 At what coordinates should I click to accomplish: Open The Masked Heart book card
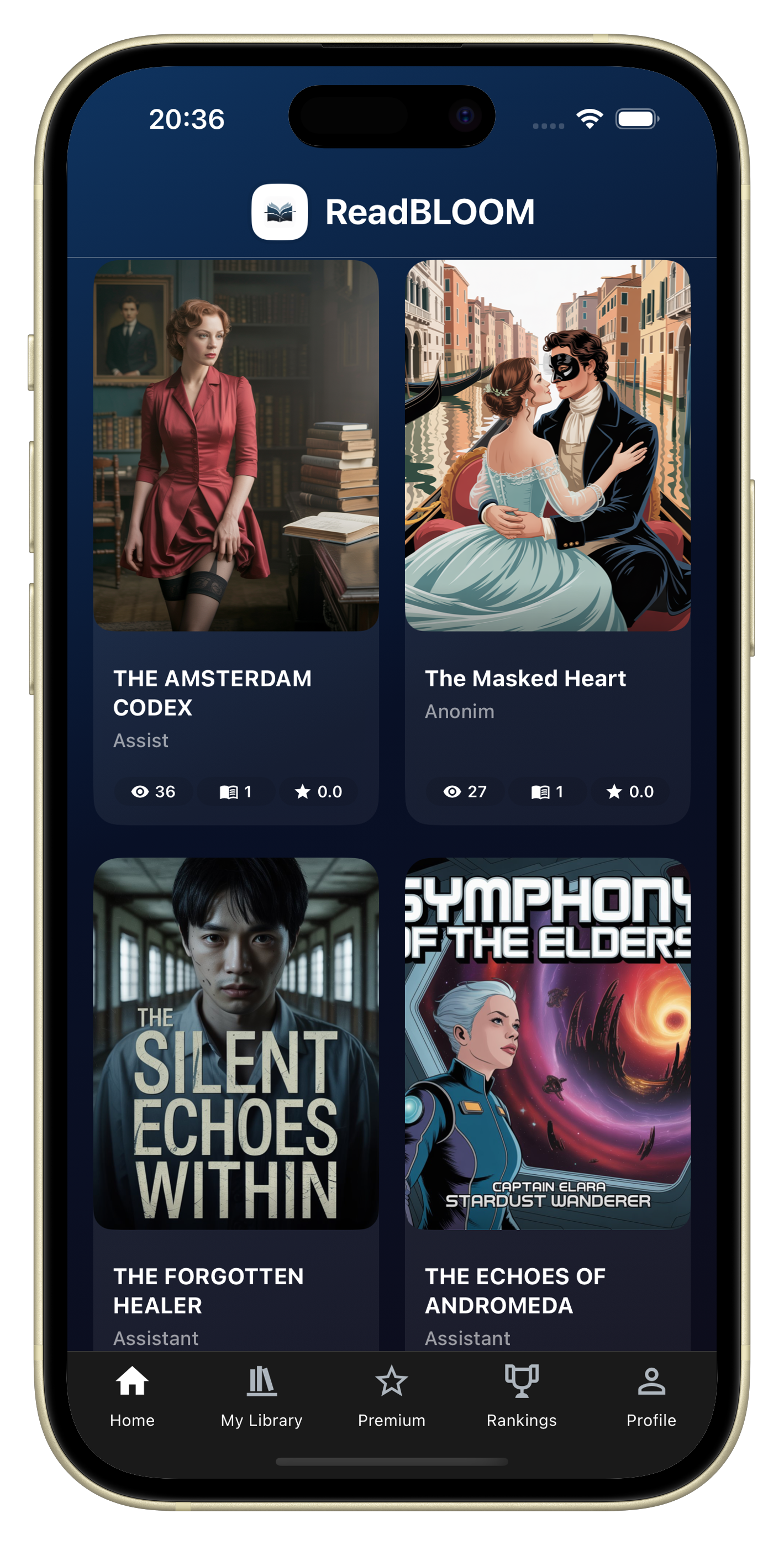tap(547, 480)
